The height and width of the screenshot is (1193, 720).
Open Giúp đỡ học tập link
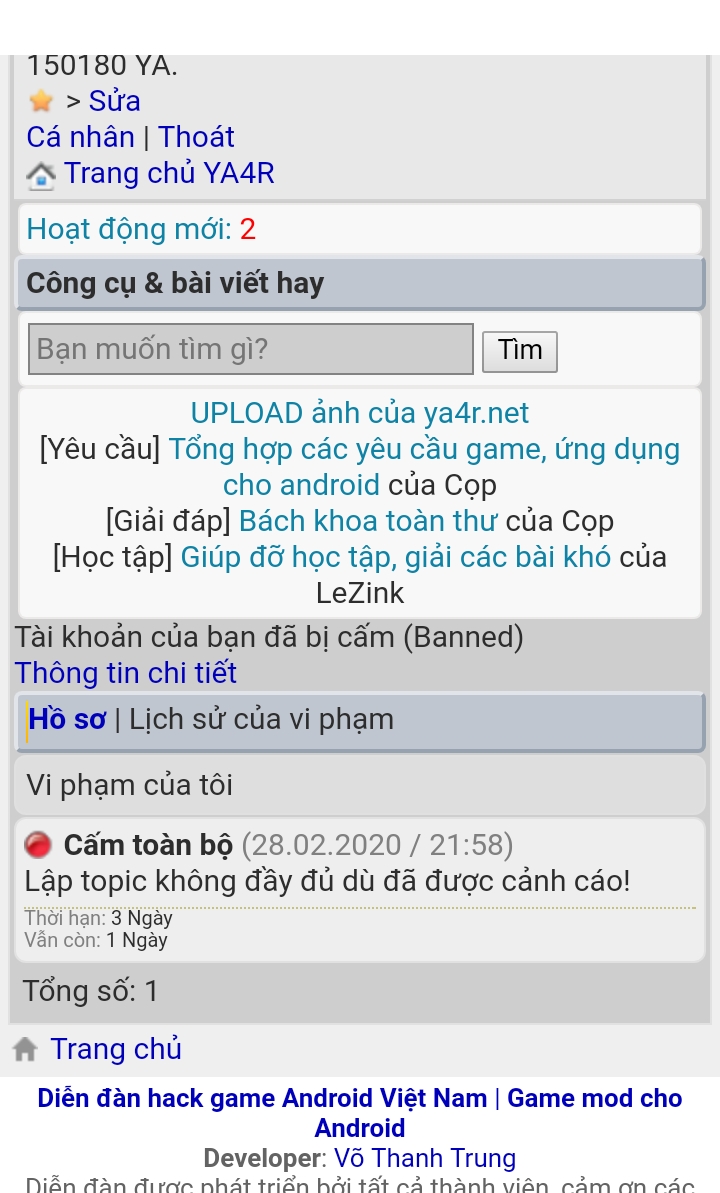click(x=395, y=557)
